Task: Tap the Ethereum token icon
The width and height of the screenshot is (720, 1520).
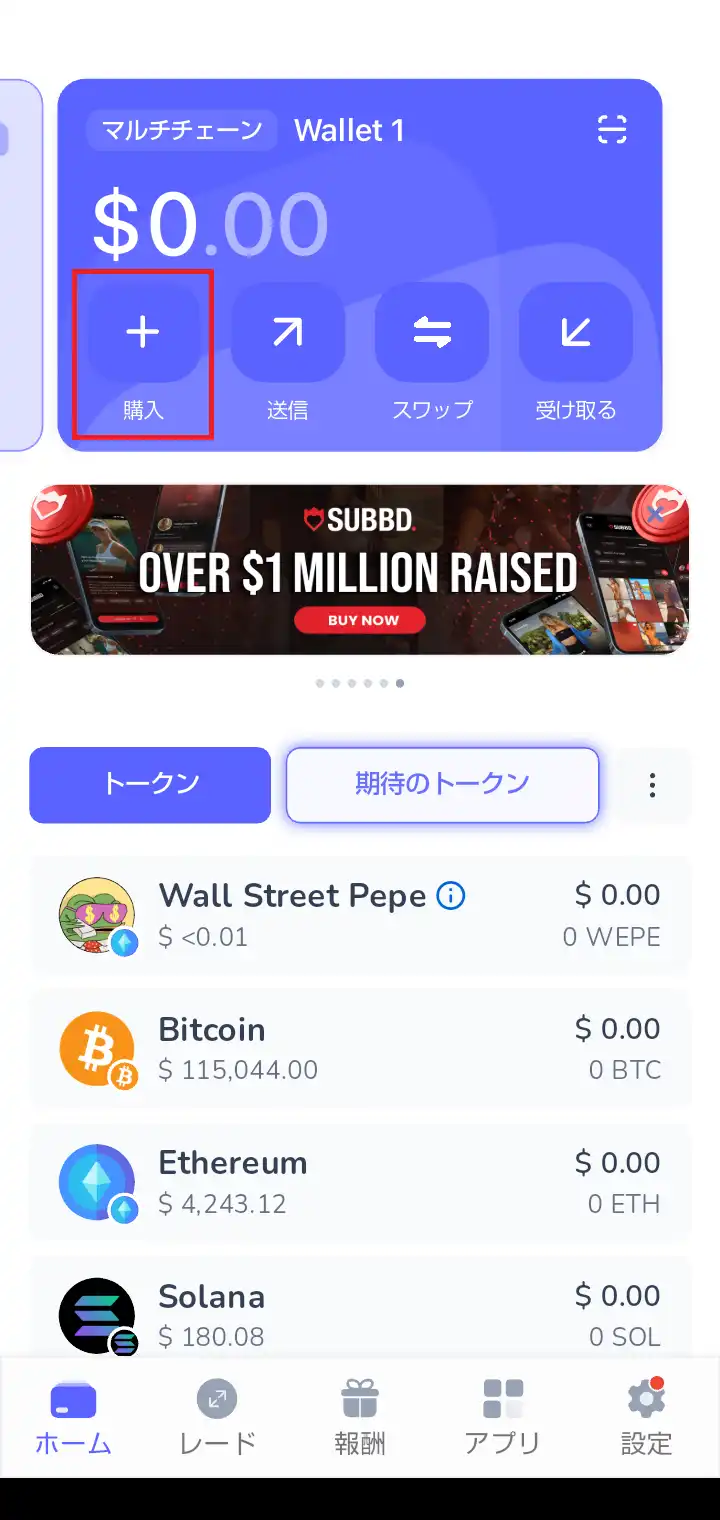Action: 97,1181
